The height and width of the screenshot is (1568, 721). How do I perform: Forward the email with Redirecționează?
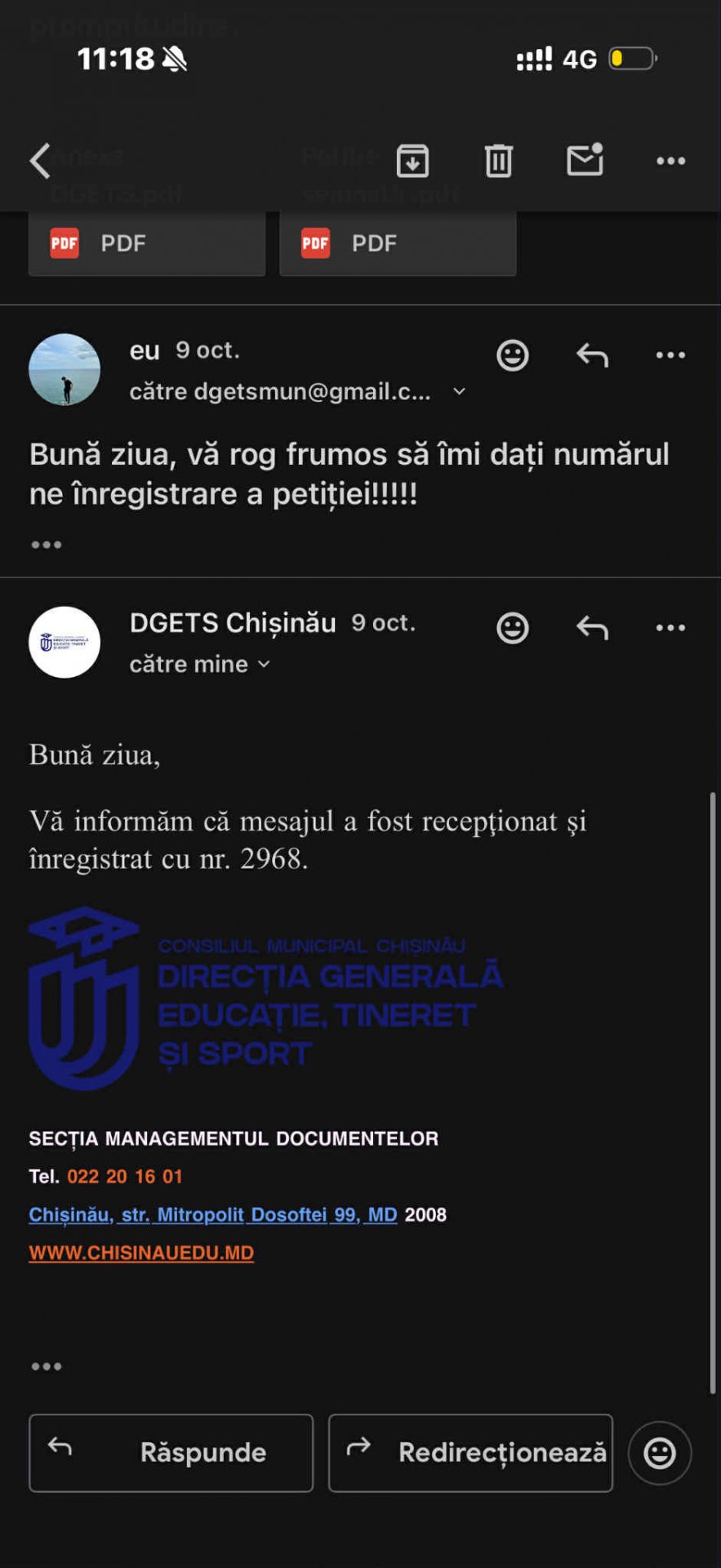point(470,1453)
